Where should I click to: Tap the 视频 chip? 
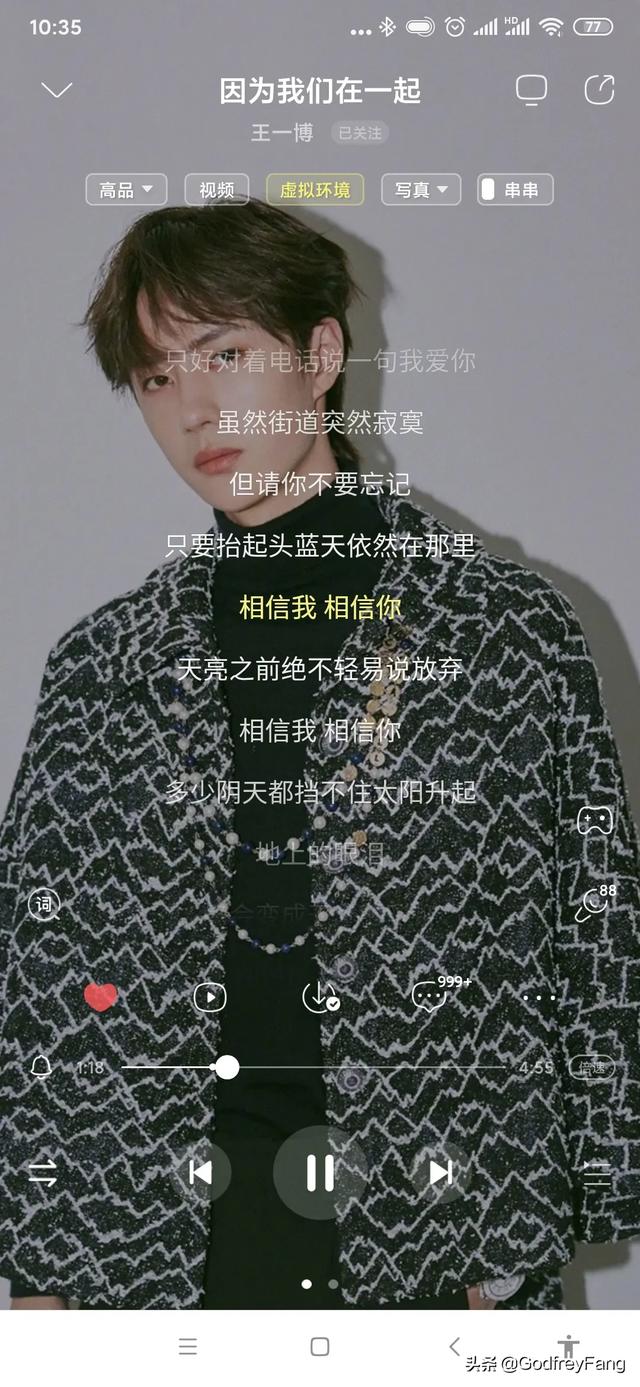(217, 189)
